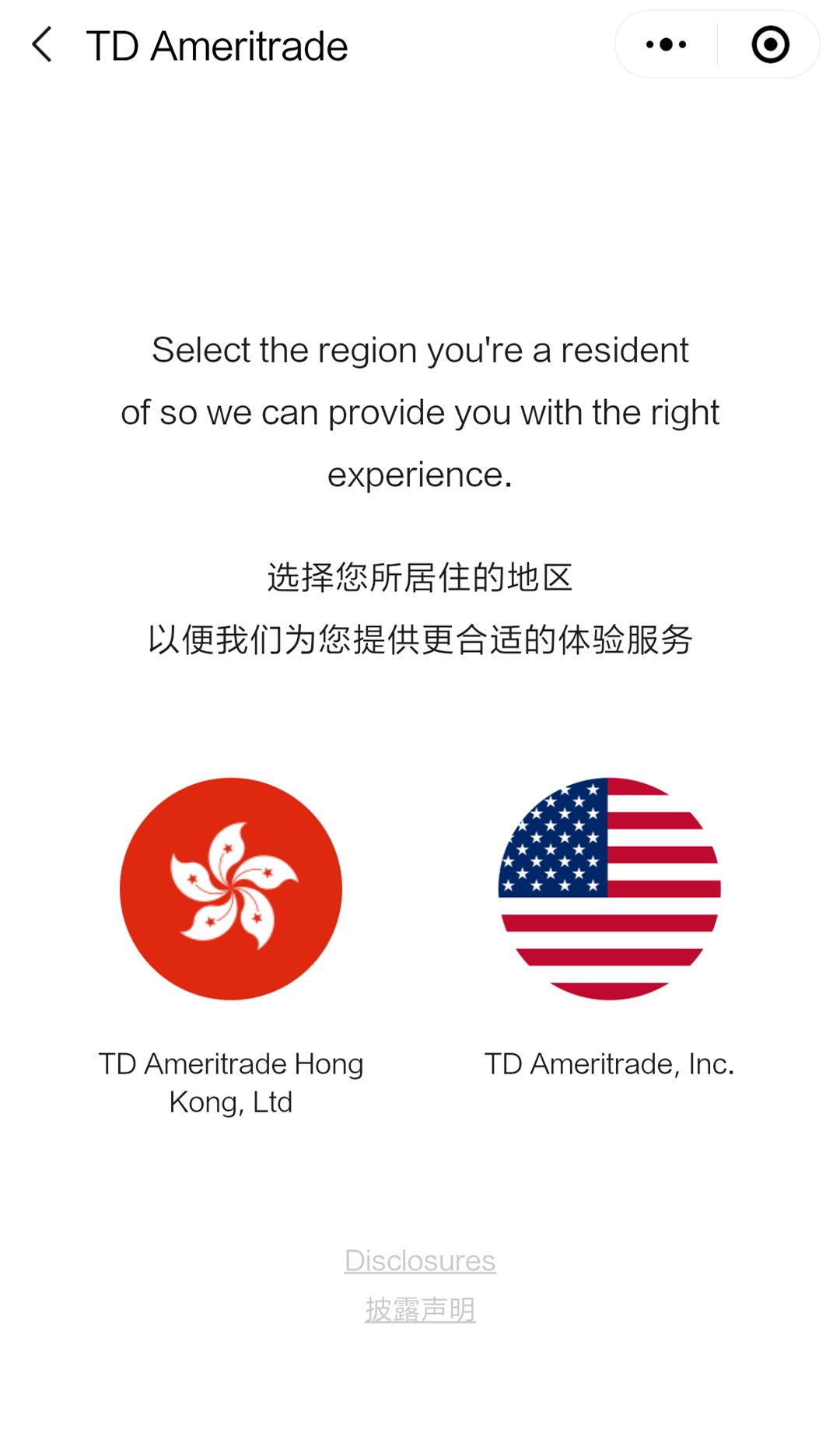Open the three-dot more options menu
840x1443 pixels.
667,44
